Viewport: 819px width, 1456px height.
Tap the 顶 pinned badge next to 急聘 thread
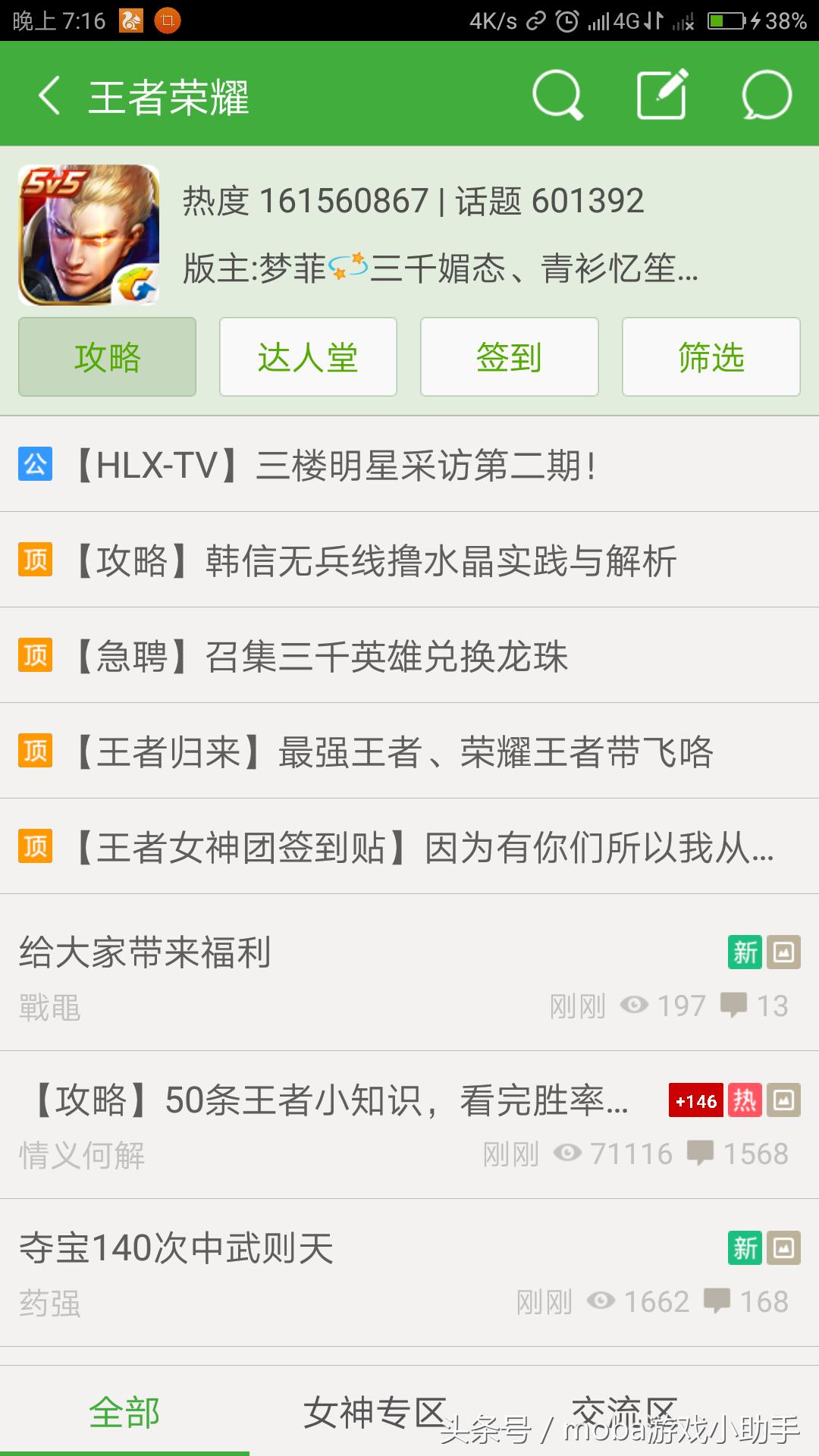[33, 657]
